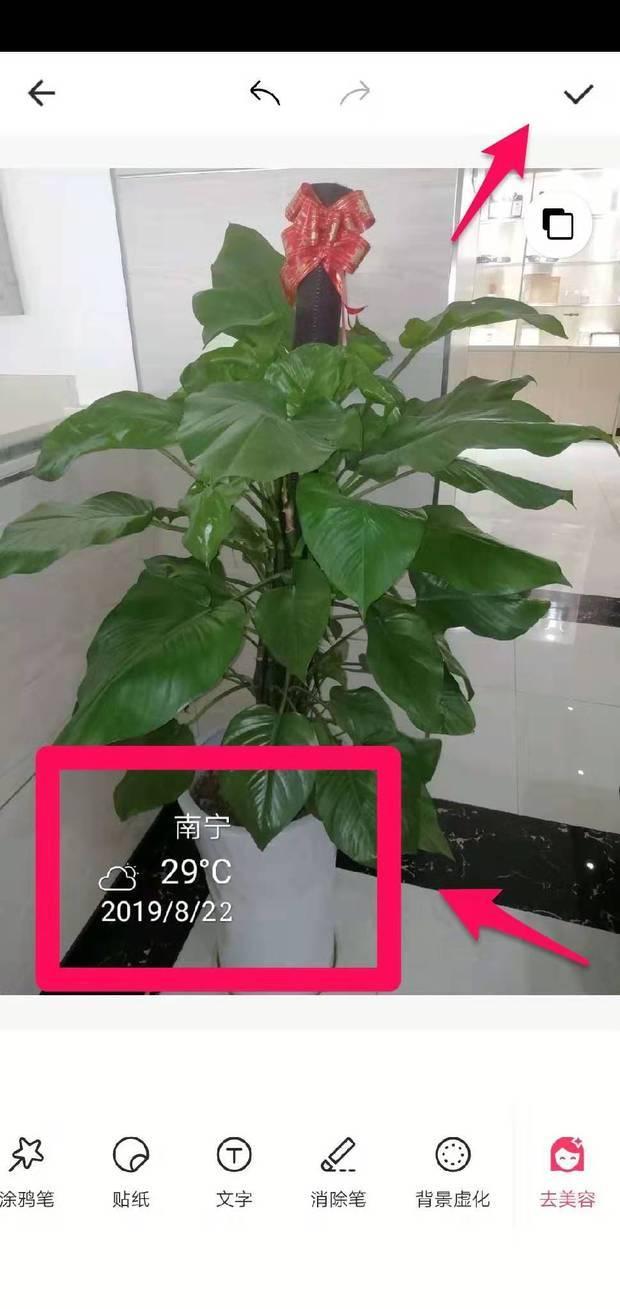The image size is (620, 1309).
Task: Choose the 文字 text tool
Action: click(x=234, y=1171)
